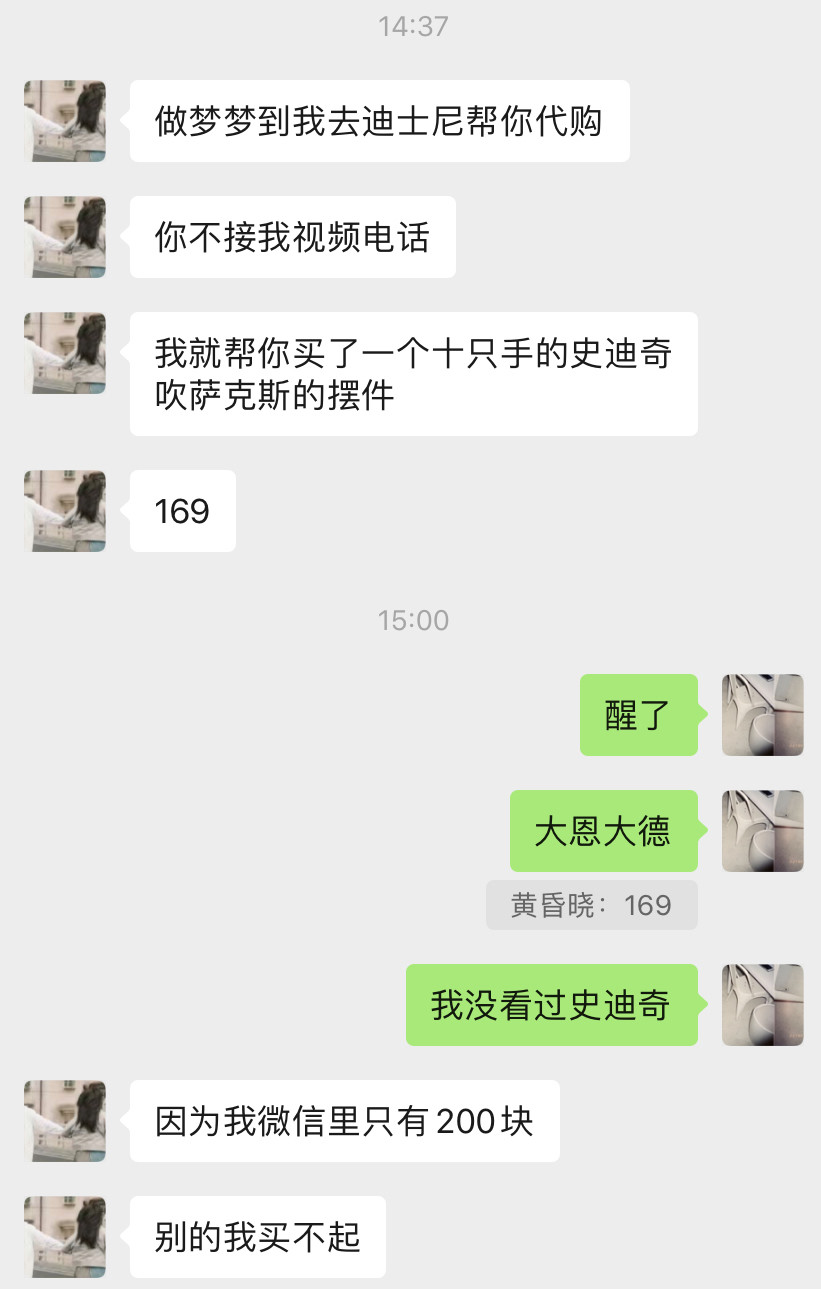This screenshot has height=1289, width=821.
Task: Tap own avatar beside "醒了" message
Action: click(x=762, y=715)
